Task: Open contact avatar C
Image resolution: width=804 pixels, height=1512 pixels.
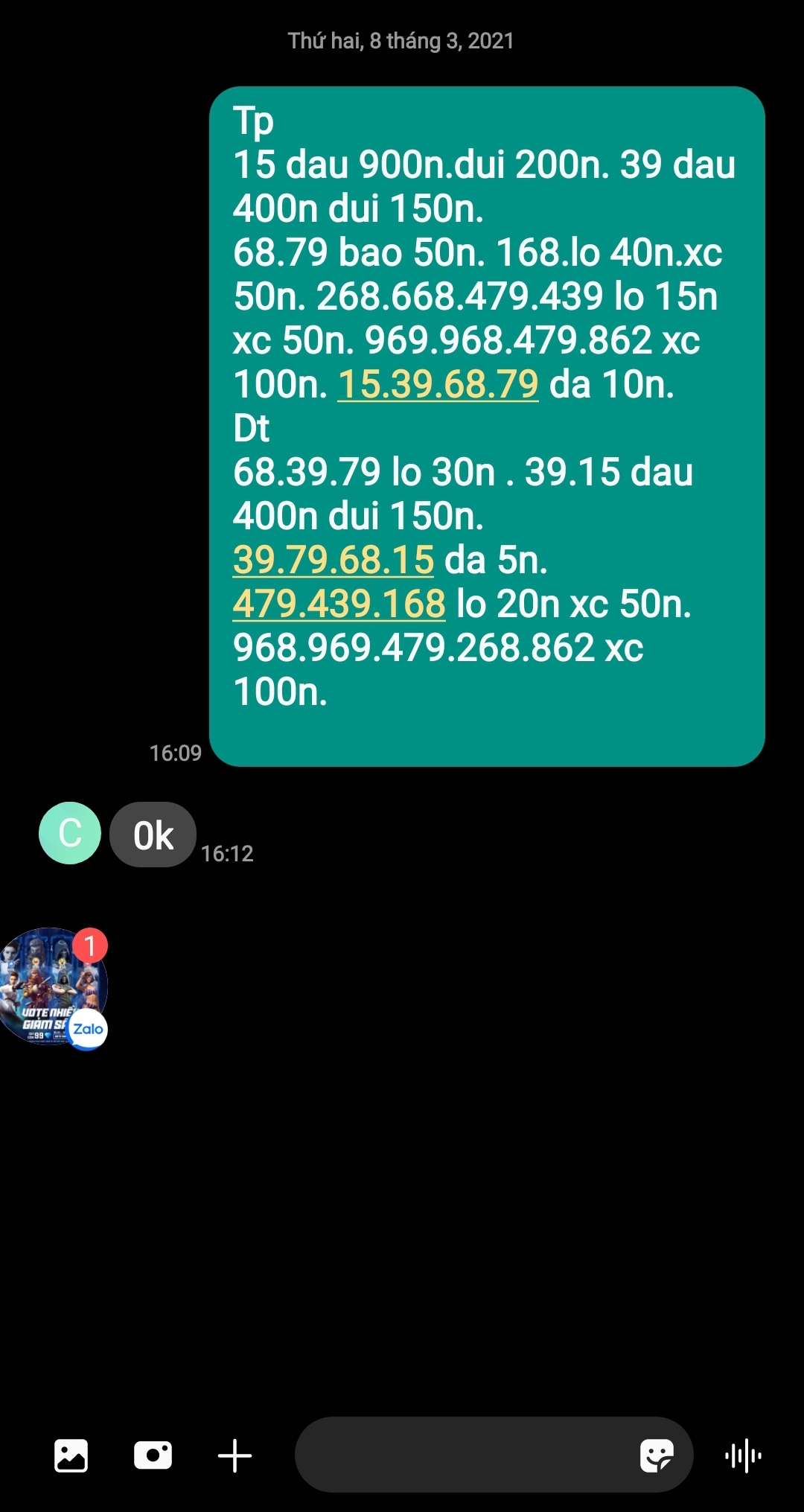Action: [x=70, y=833]
